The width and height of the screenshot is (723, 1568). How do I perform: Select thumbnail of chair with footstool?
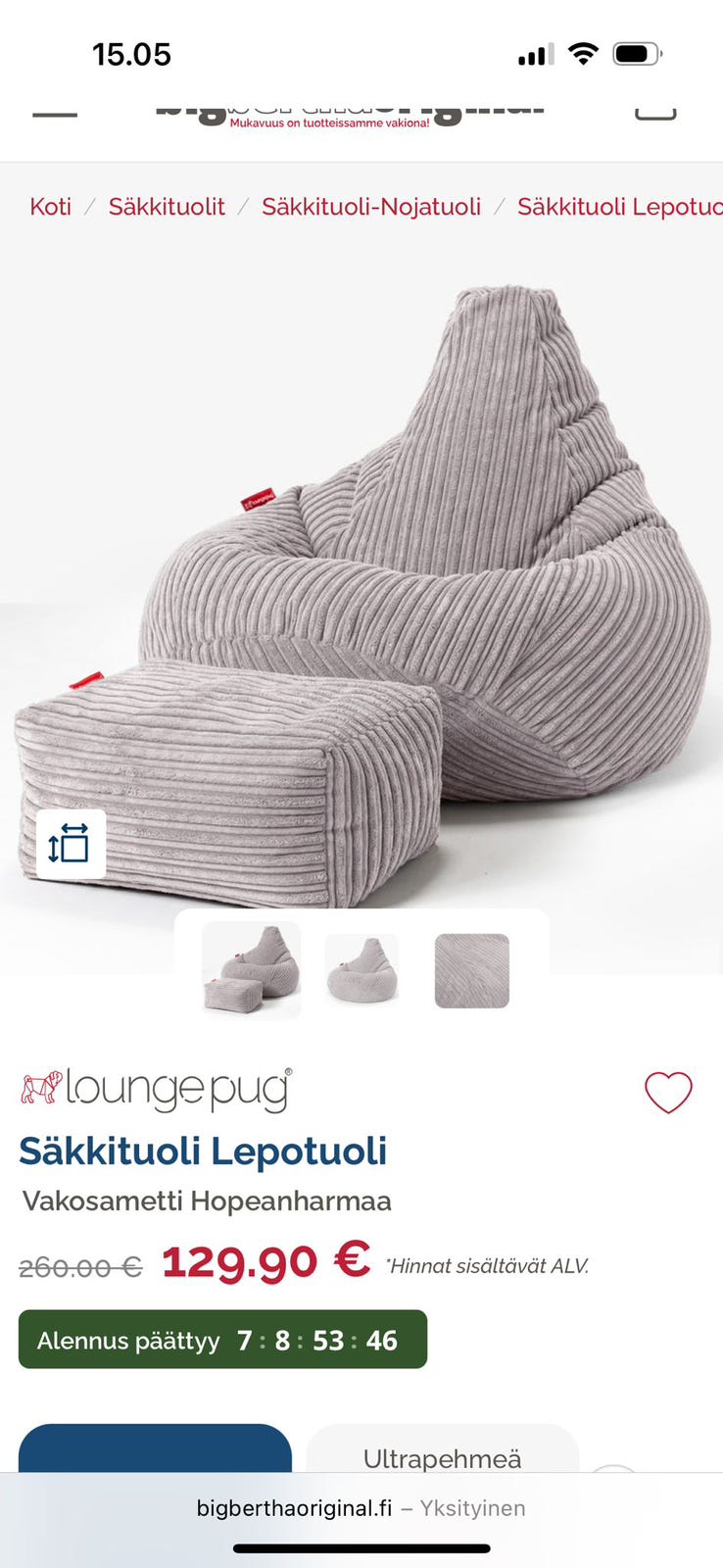pos(252,970)
